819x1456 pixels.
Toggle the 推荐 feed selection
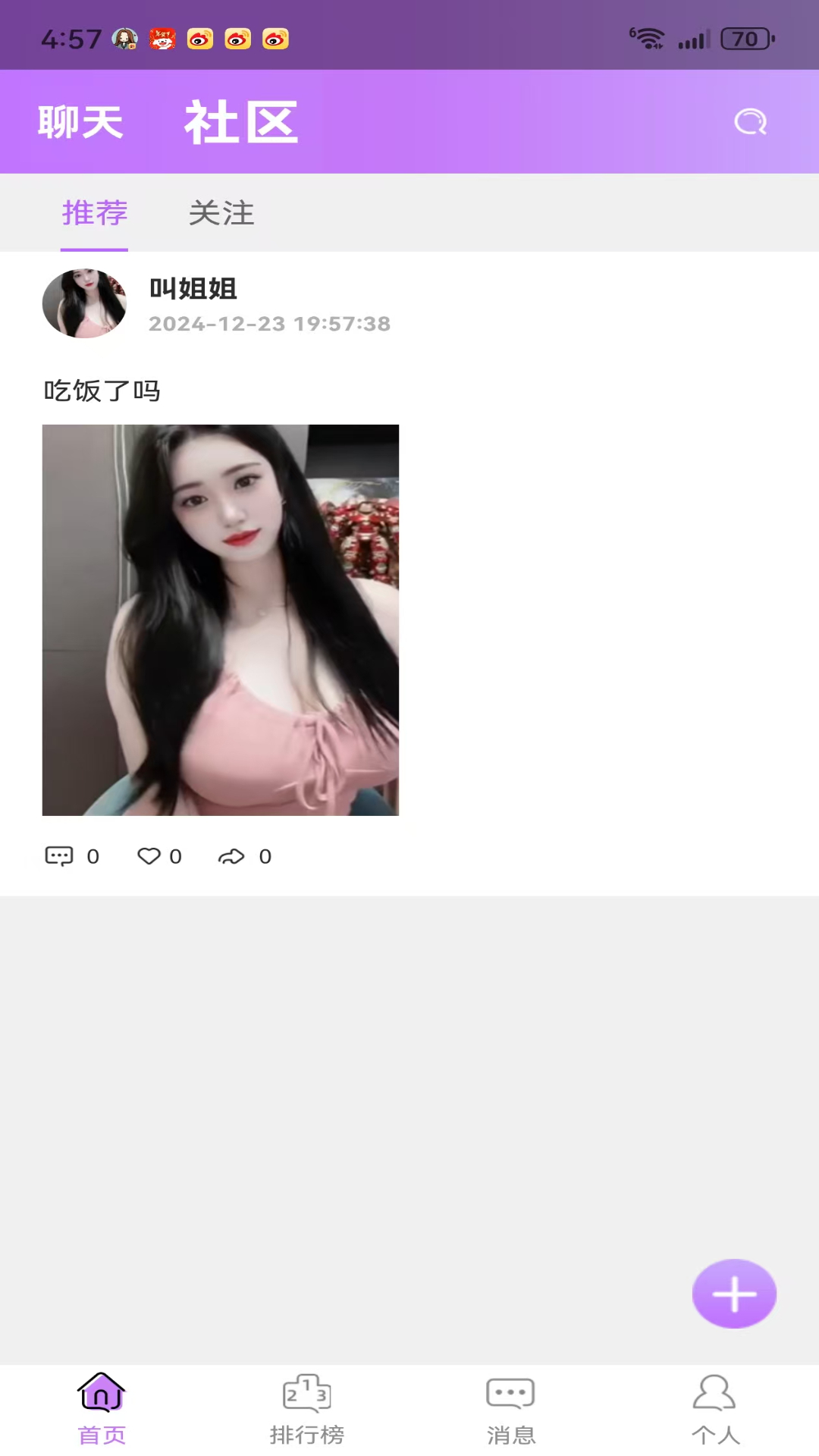(95, 214)
